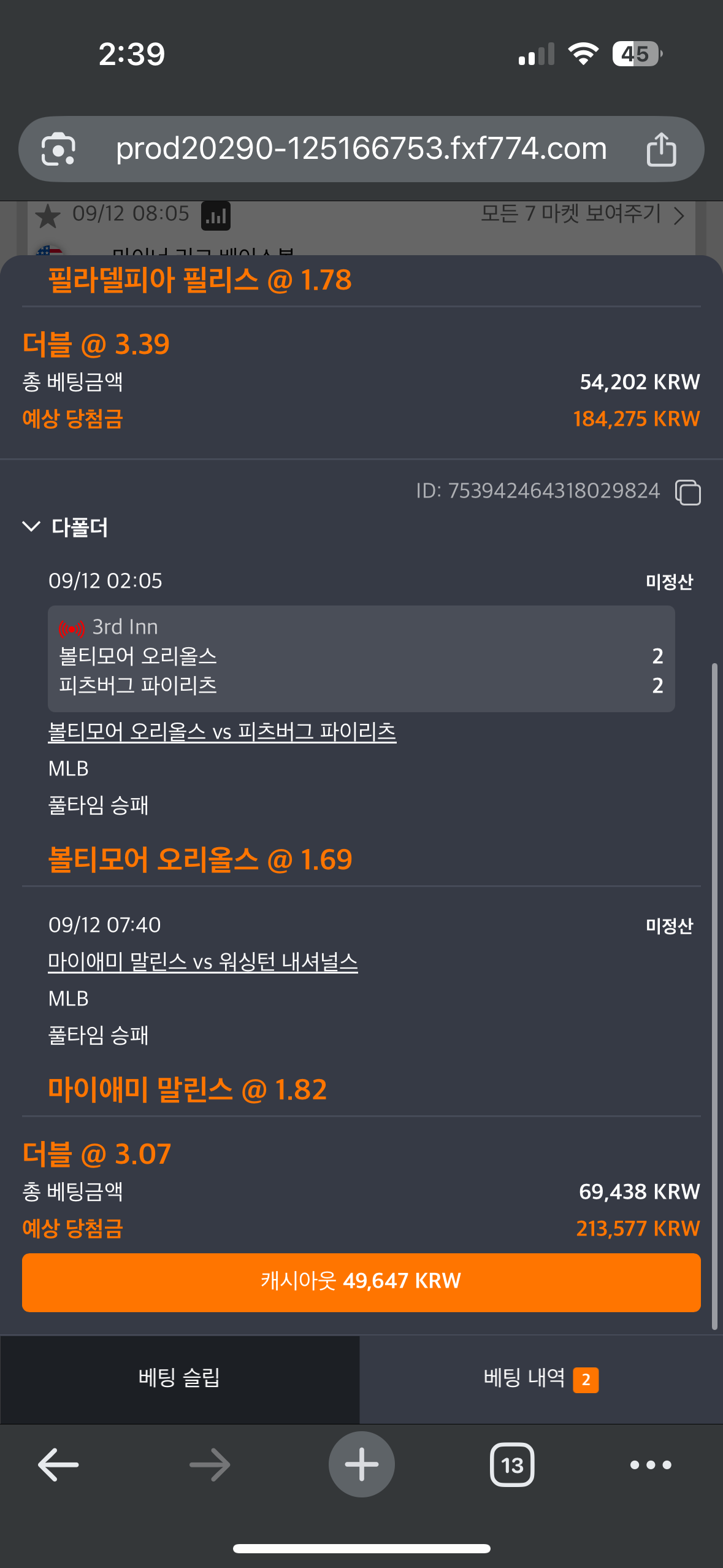Tap the browser address bar URL
723x1568 pixels.
[x=361, y=148]
